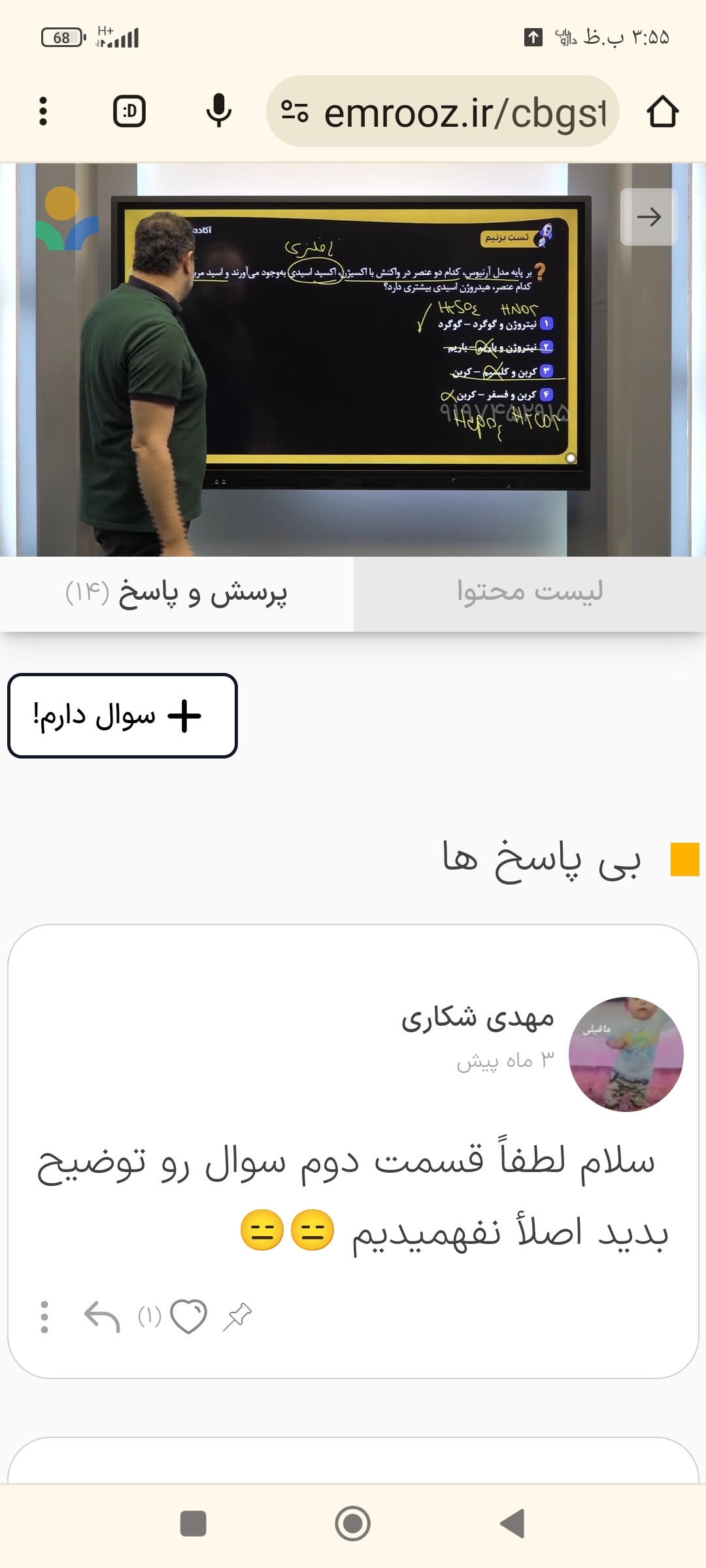The image size is (706, 1568).
Task: Play the chemistry lesson video
Action: [x=353, y=359]
